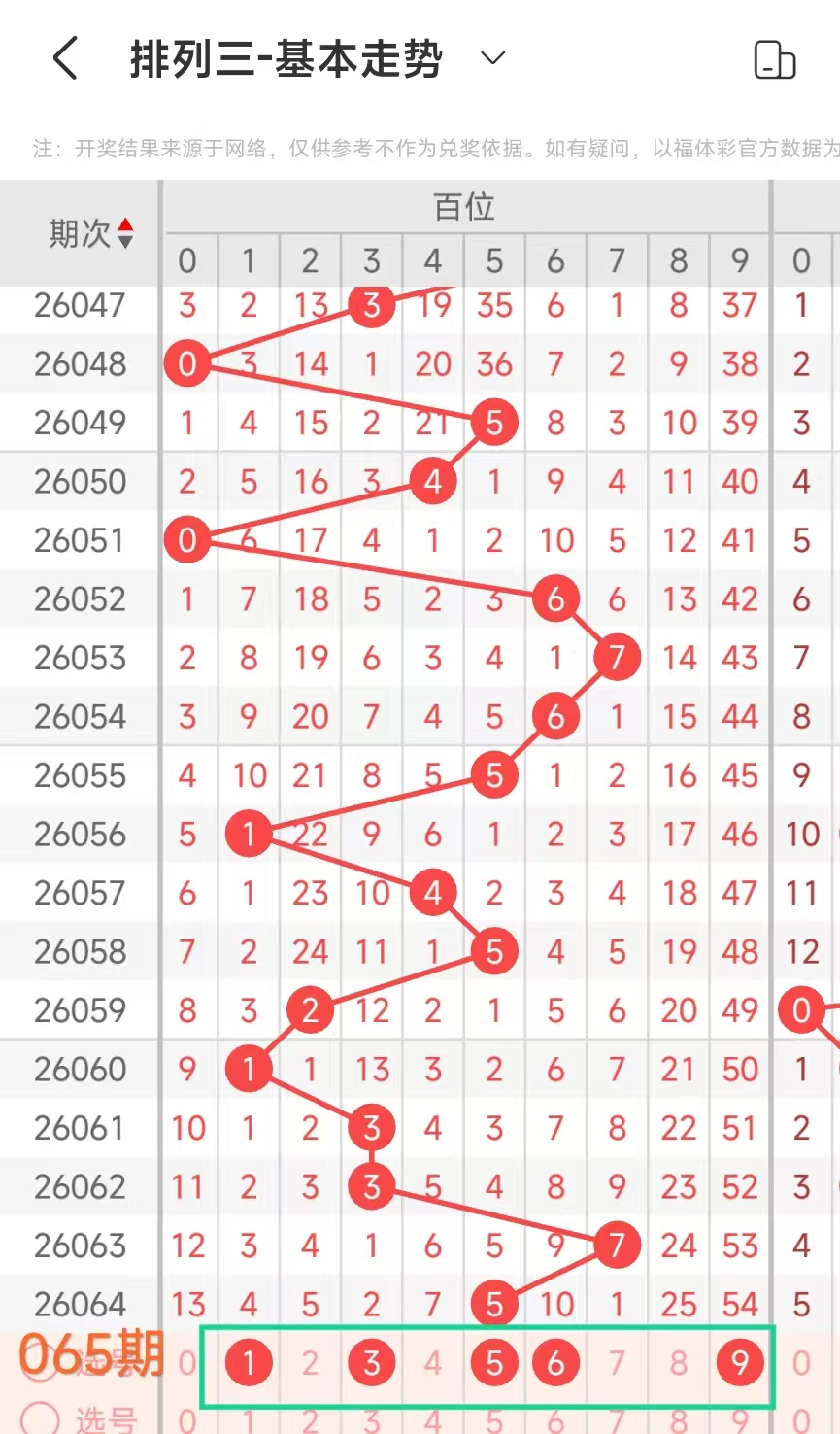This screenshot has height=1434, width=840.
Task: Deselect number 5 in the 百位 pick row
Action: click(494, 1363)
